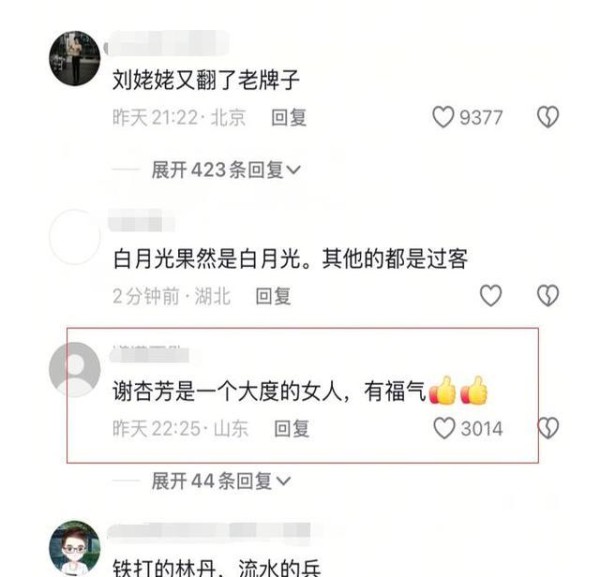Like the 白月光果然是白月光 comment
Viewport: 600px width, 577px height.
tap(490, 295)
